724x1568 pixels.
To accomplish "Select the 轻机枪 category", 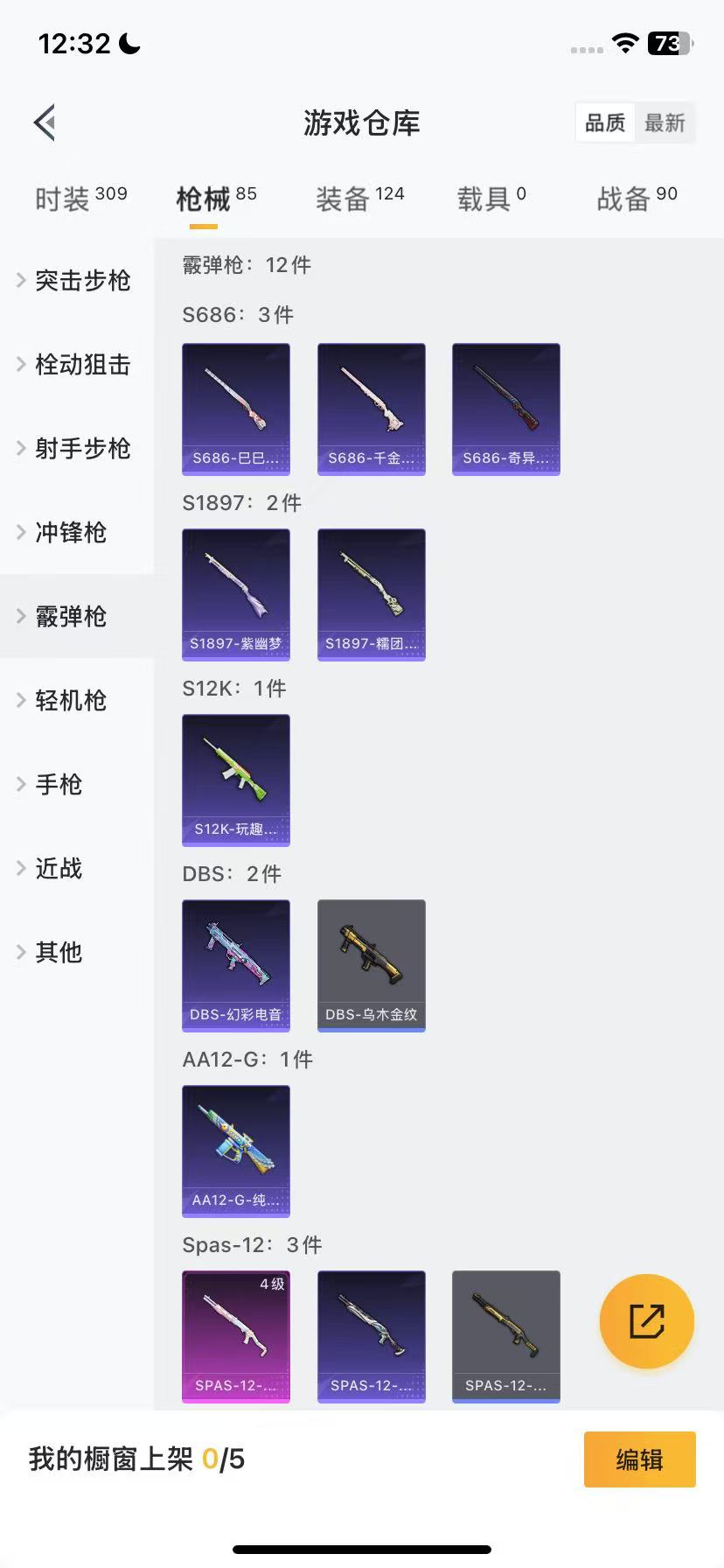I will (70, 700).
